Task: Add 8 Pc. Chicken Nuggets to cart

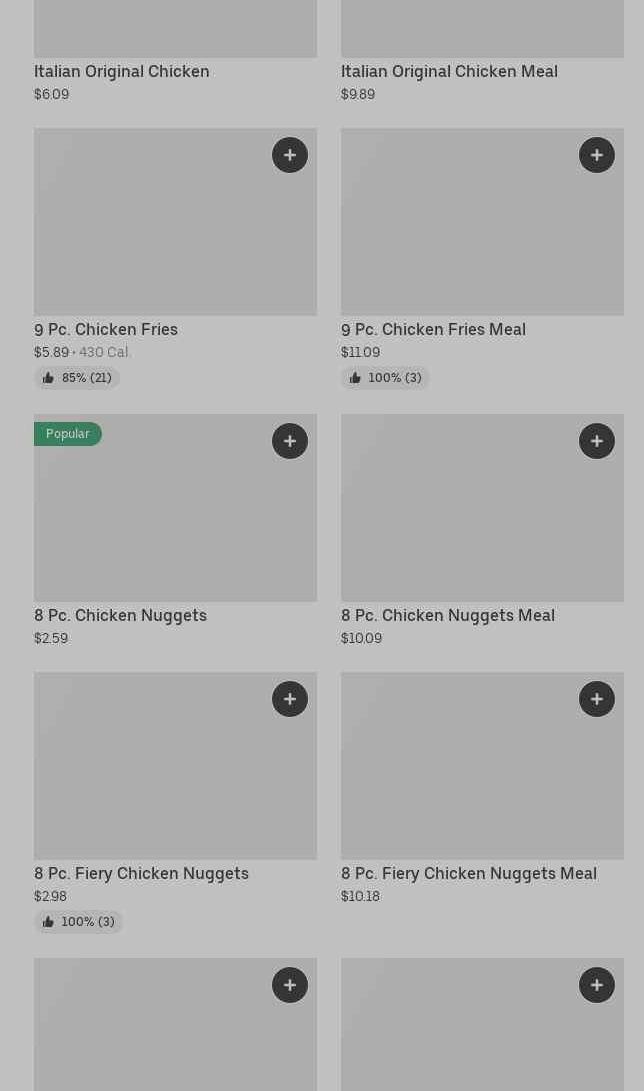Action: click(x=290, y=441)
